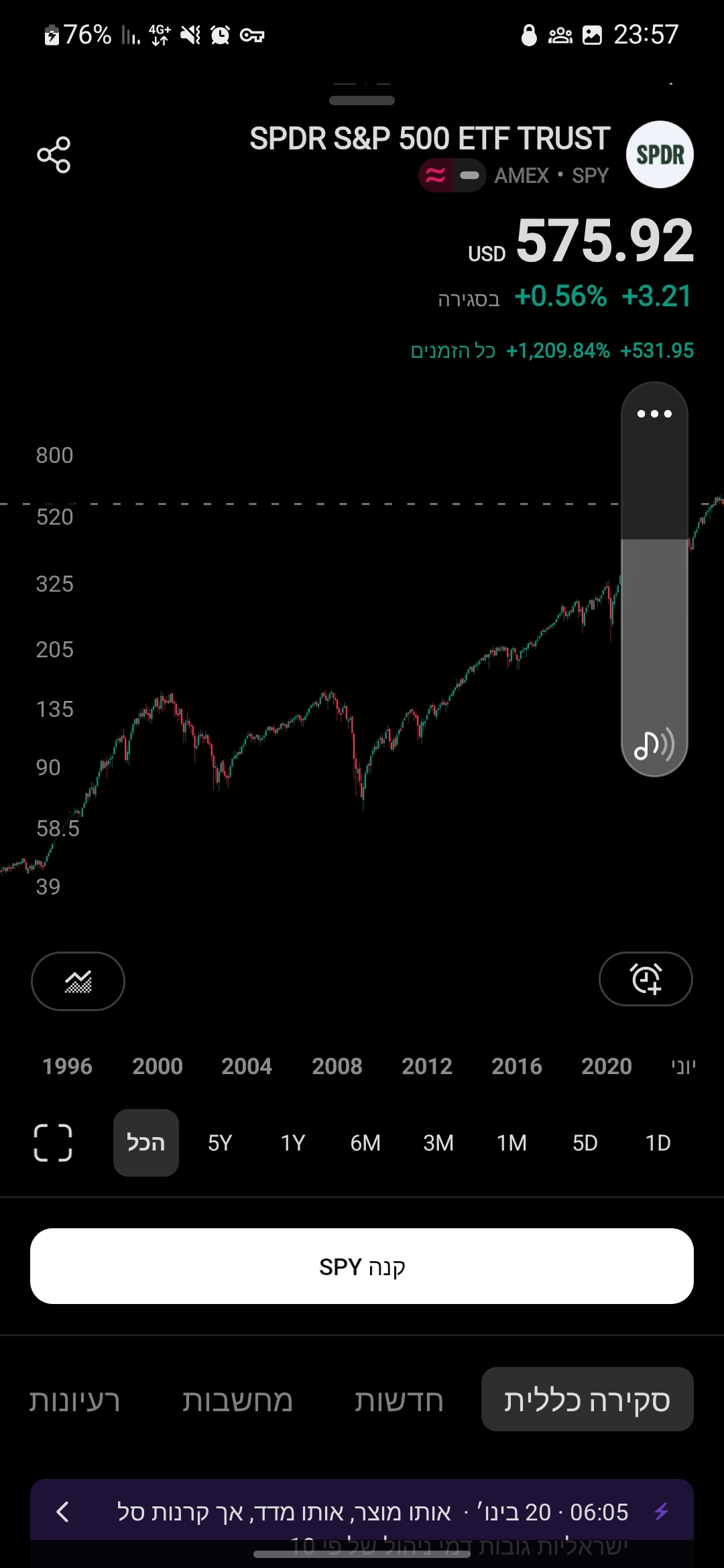Open the סקירה כללית section

pyautogui.click(x=587, y=1400)
